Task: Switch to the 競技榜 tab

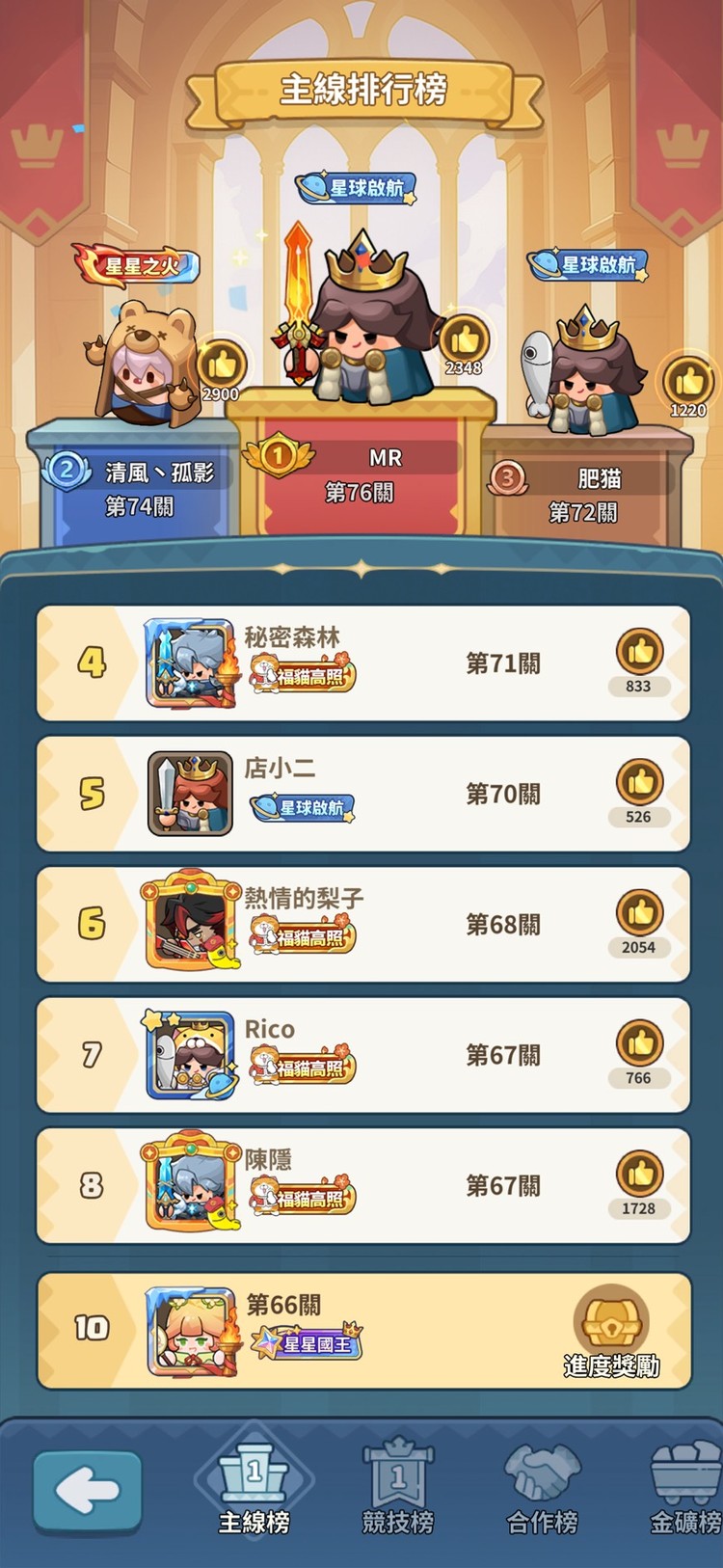Action: [396, 1487]
